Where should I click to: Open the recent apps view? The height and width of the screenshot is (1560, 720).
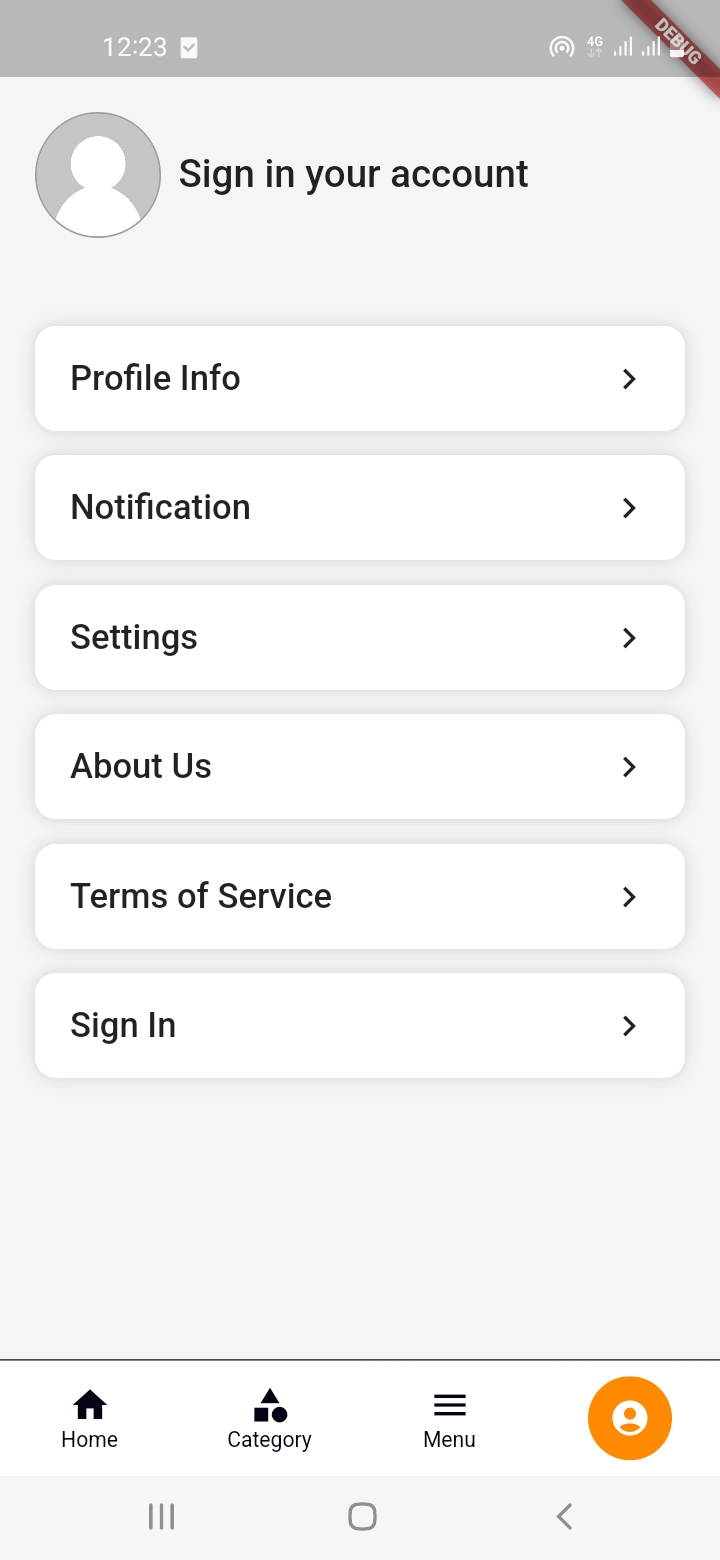point(161,1517)
